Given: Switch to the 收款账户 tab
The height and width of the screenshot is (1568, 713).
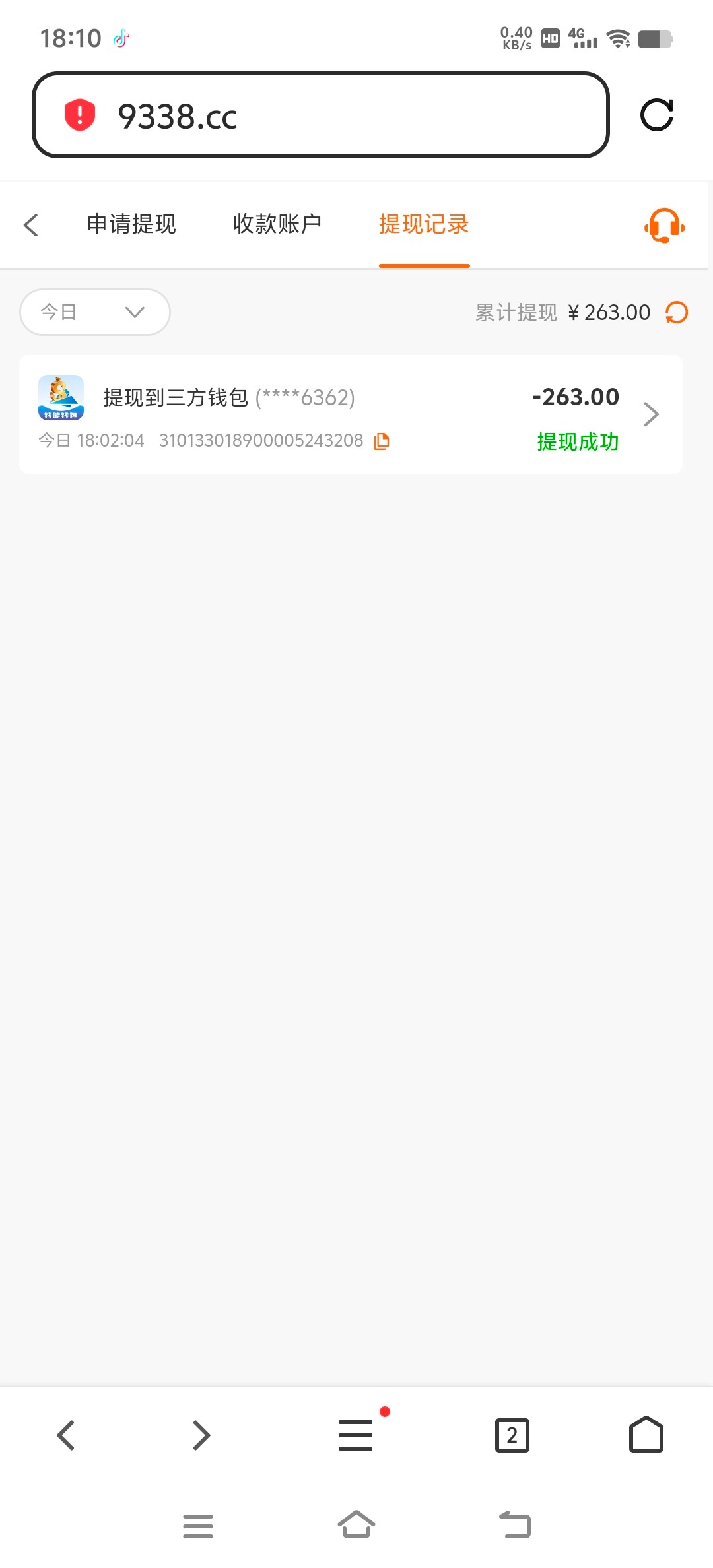Looking at the screenshot, I should click(x=277, y=224).
